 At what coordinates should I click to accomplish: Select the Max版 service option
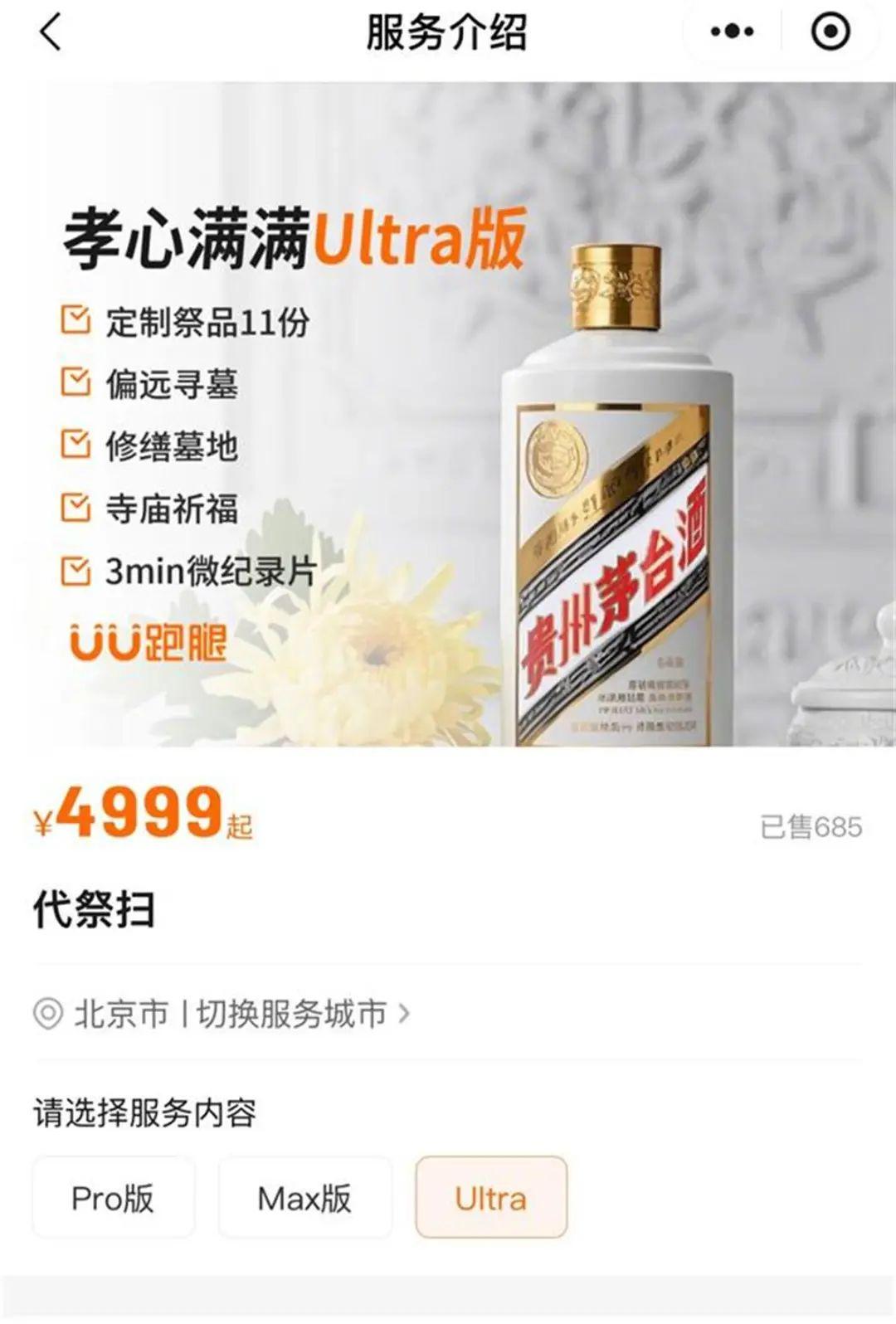point(303,1197)
